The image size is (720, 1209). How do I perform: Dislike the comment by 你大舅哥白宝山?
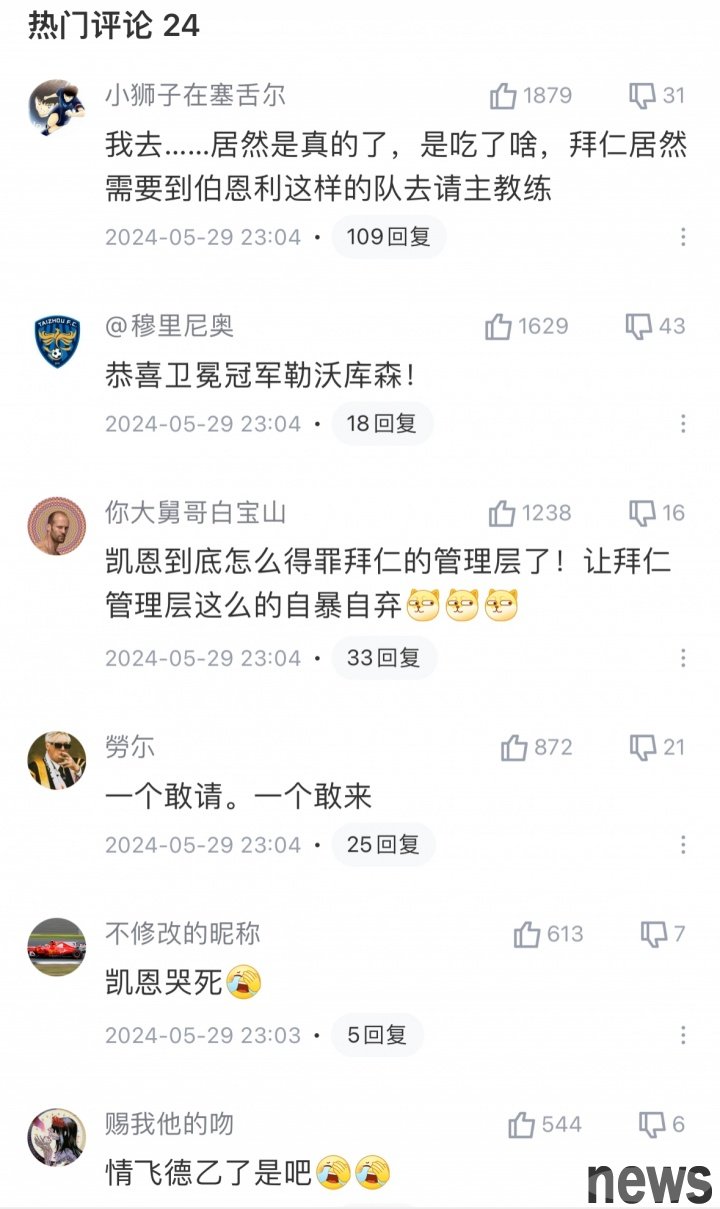[642, 513]
